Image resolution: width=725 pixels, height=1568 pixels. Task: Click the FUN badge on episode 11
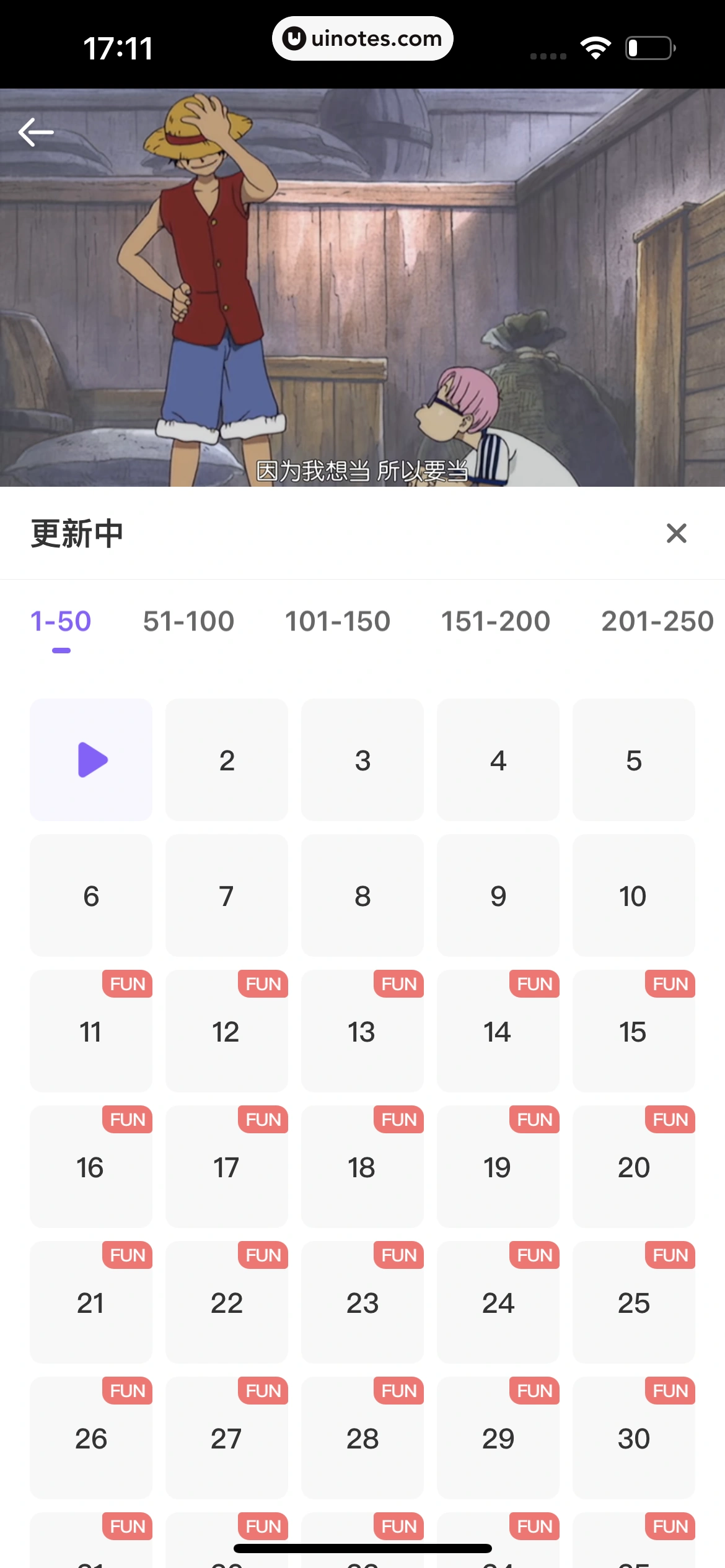click(127, 984)
